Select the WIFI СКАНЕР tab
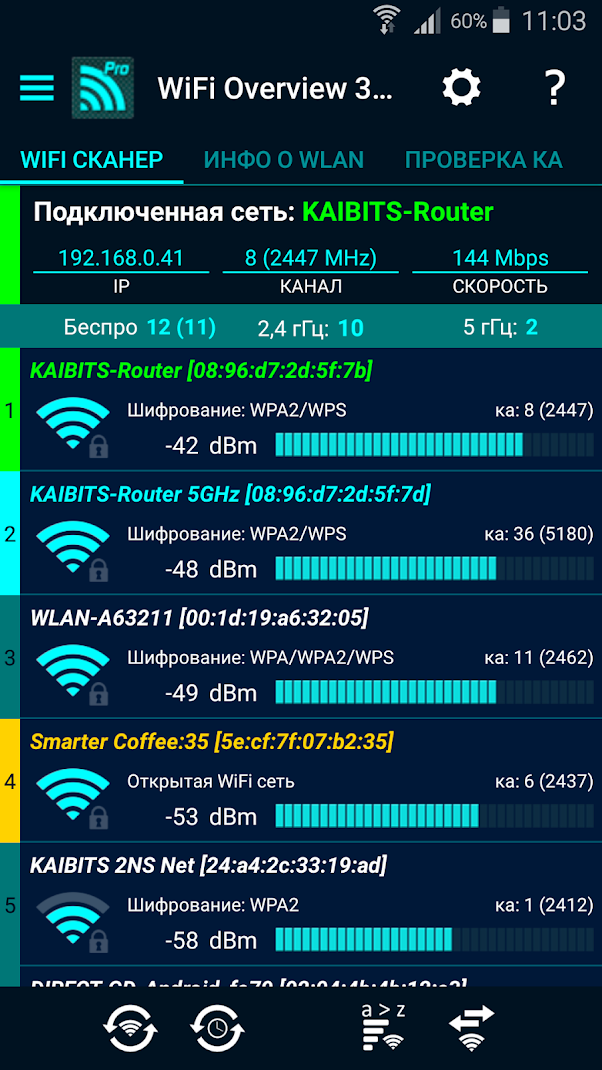Screen dimensions: 602x1070 92,160
